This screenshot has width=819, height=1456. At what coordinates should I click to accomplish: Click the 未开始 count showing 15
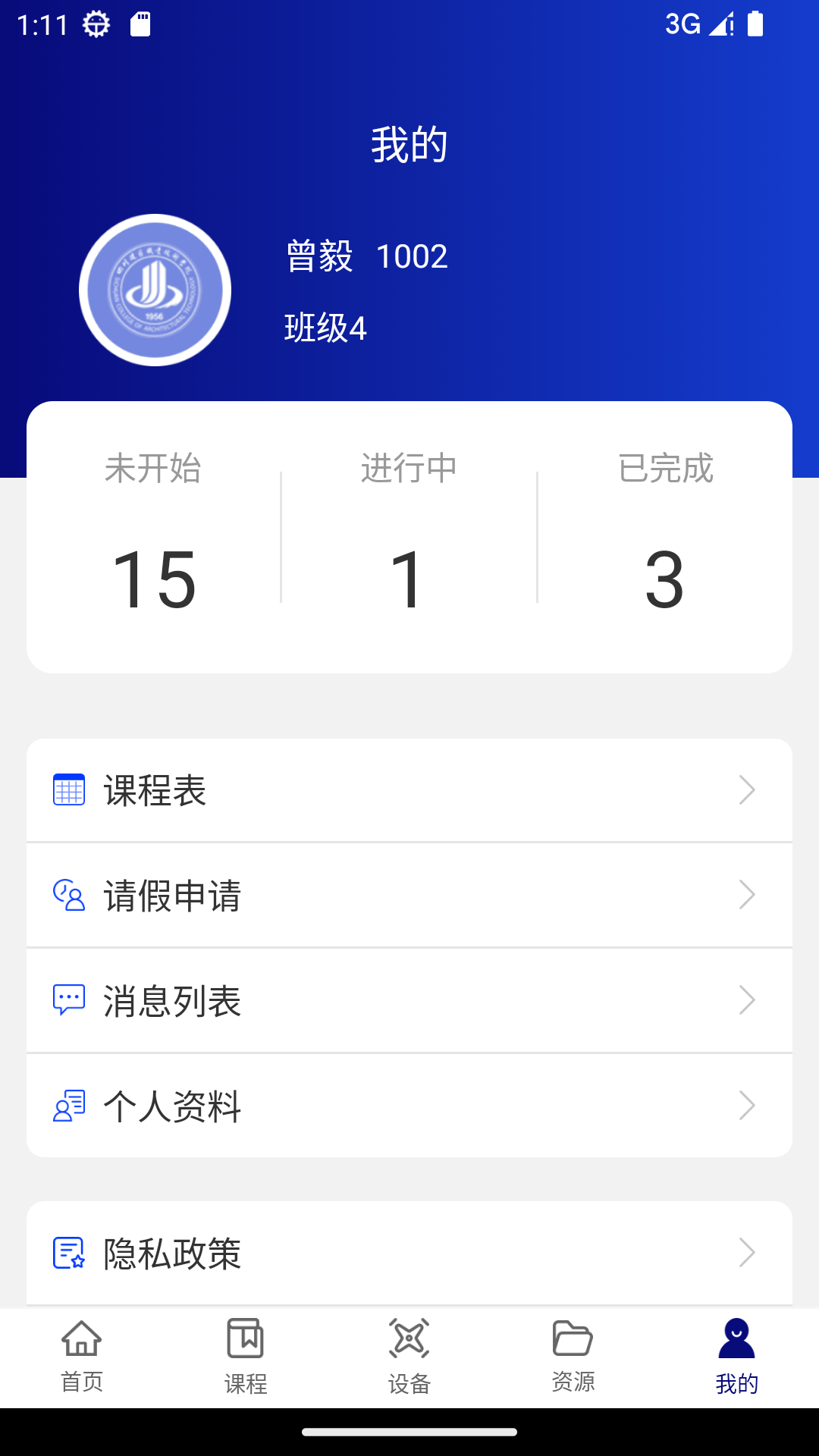[x=155, y=580]
